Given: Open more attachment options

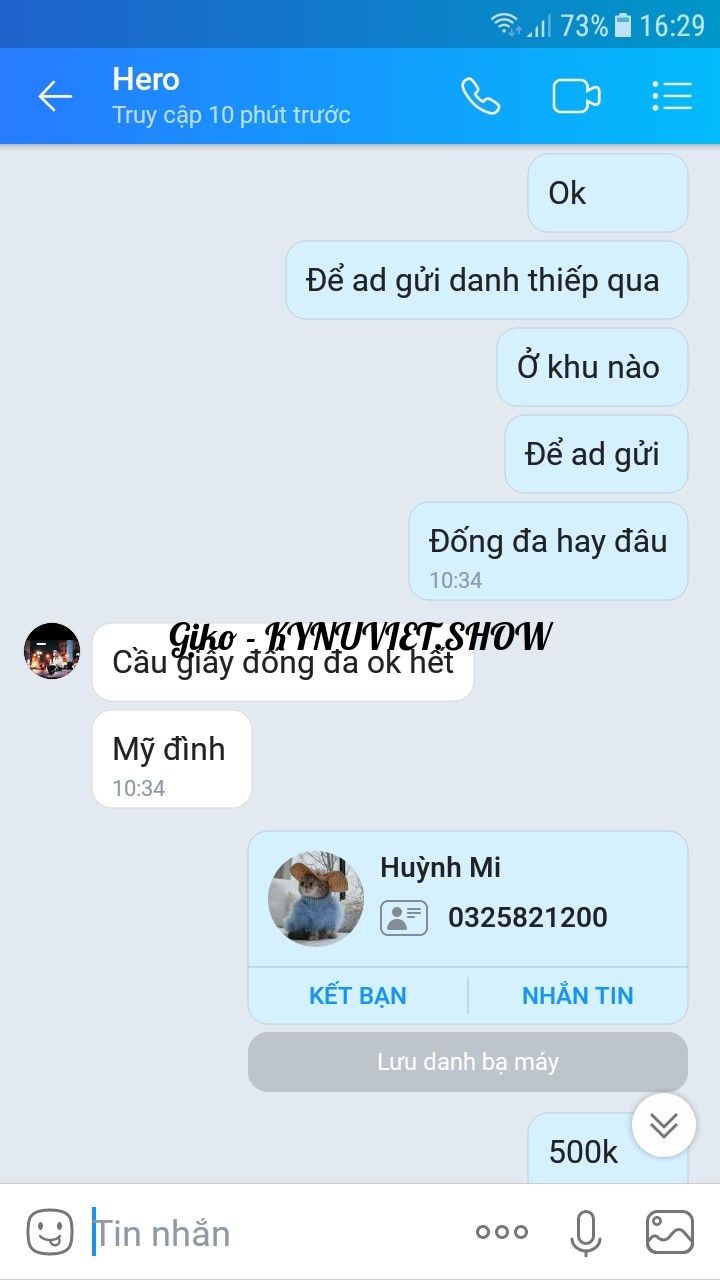Looking at the screenshot, I should coord(501,1233).
